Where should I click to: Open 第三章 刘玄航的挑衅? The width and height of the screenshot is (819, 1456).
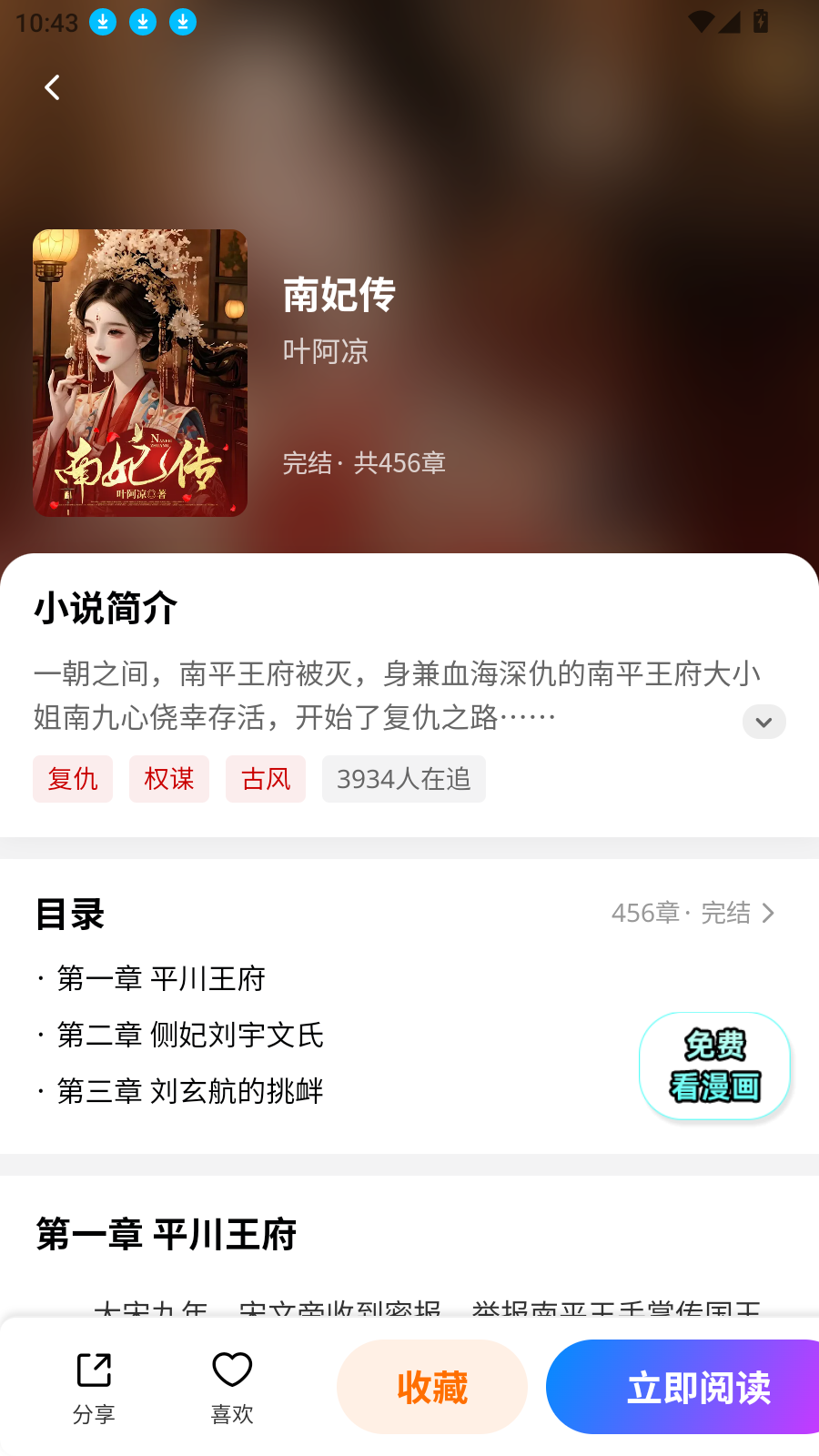tap(189, 1091)
